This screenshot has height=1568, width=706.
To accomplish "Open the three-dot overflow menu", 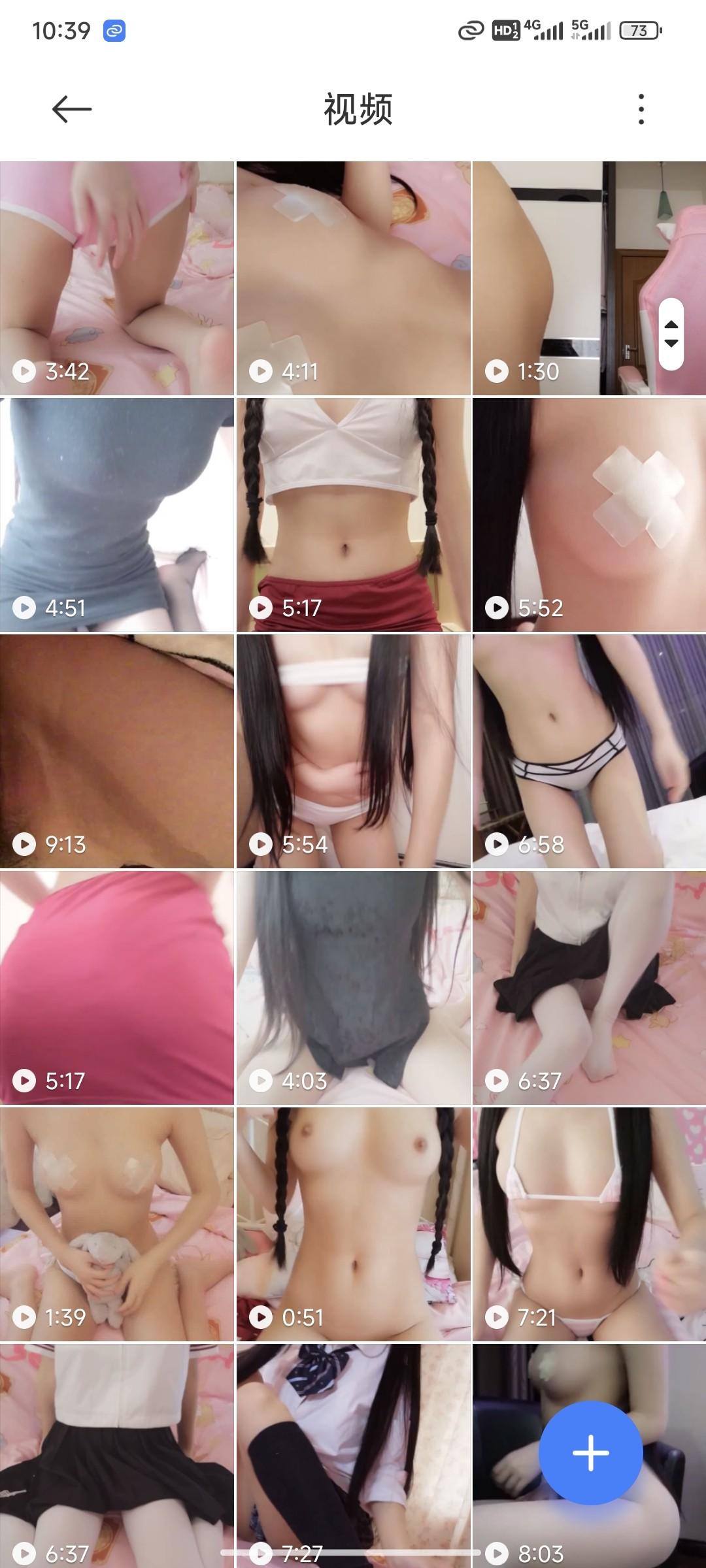I will [641, 109].
